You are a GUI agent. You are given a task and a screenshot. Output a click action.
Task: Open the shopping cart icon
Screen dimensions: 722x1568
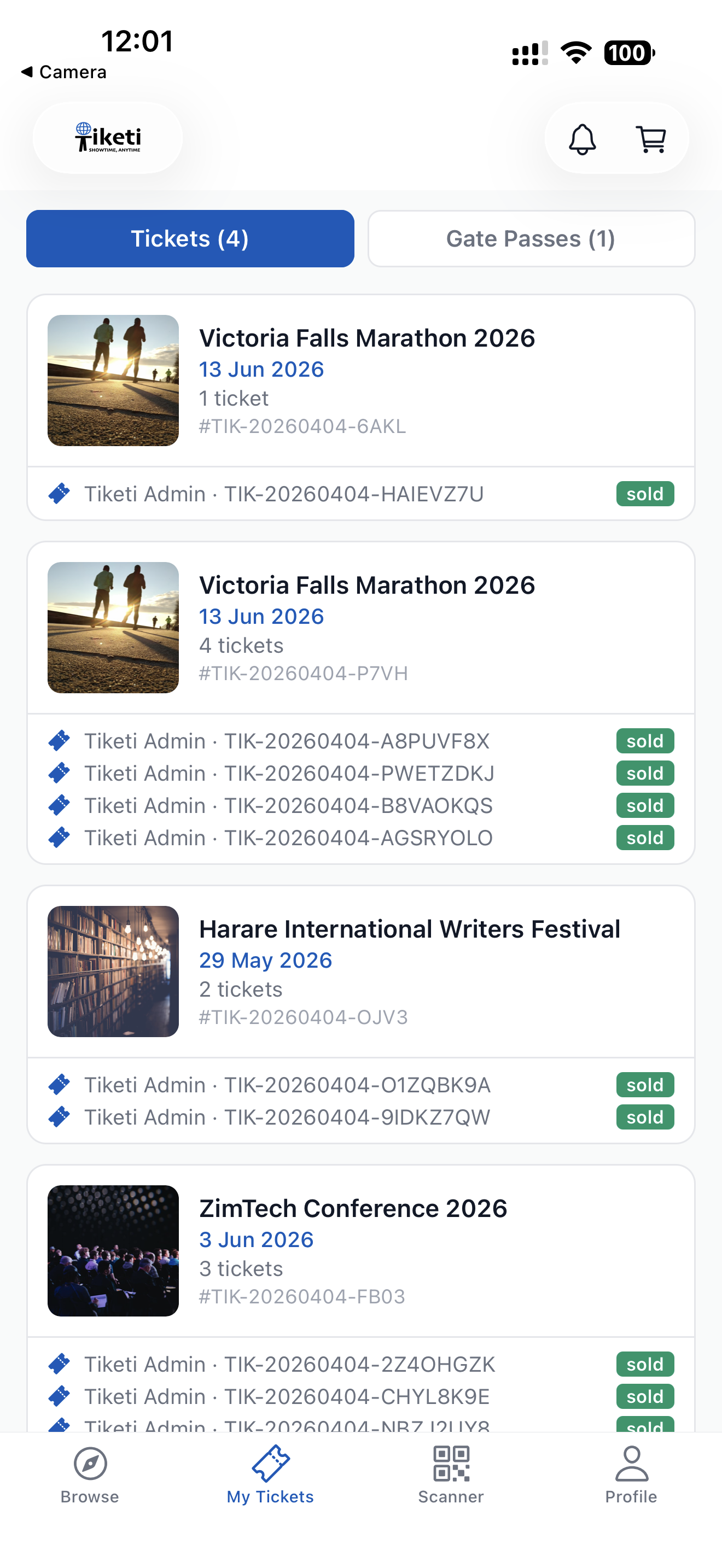(650, 138)
